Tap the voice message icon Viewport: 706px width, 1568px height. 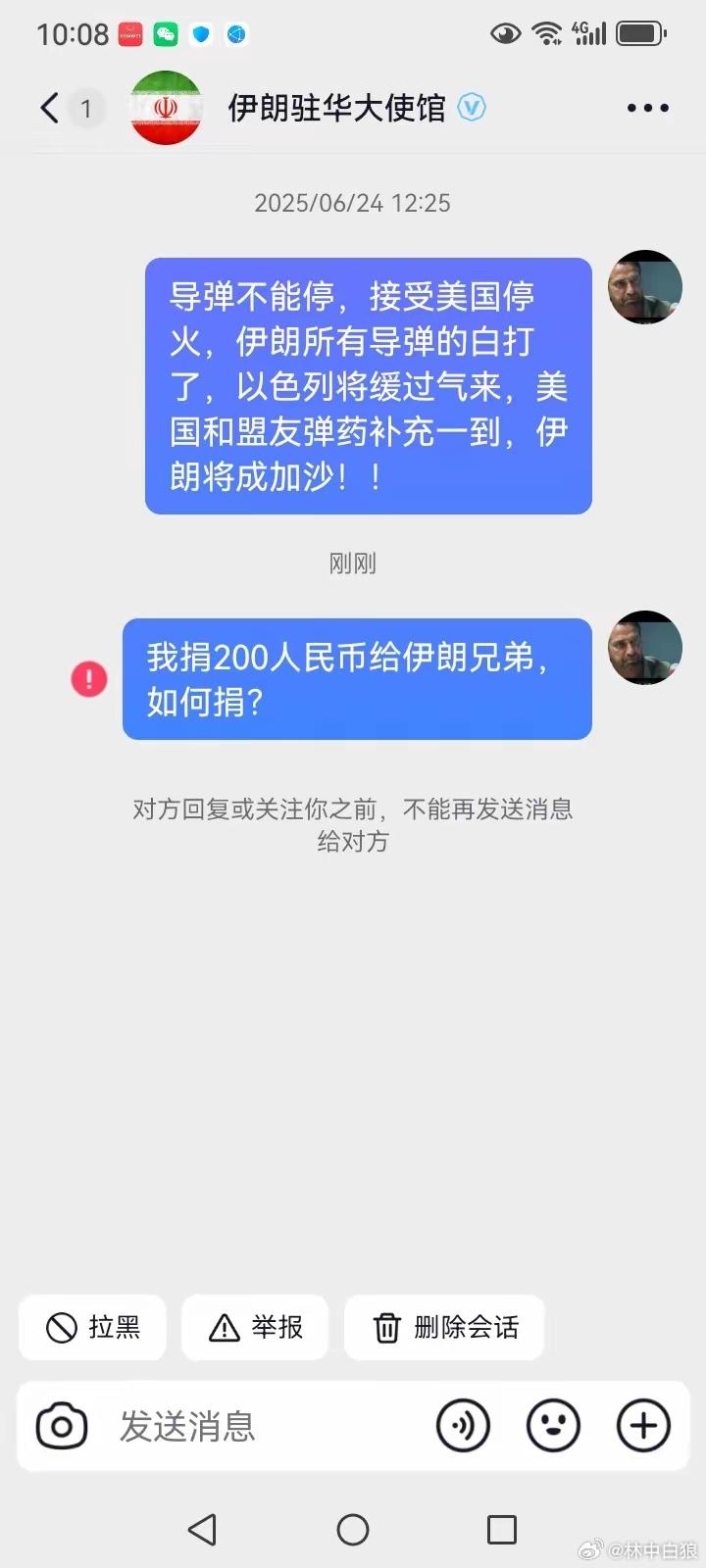pyautogui.click(x=463, y=1426)
